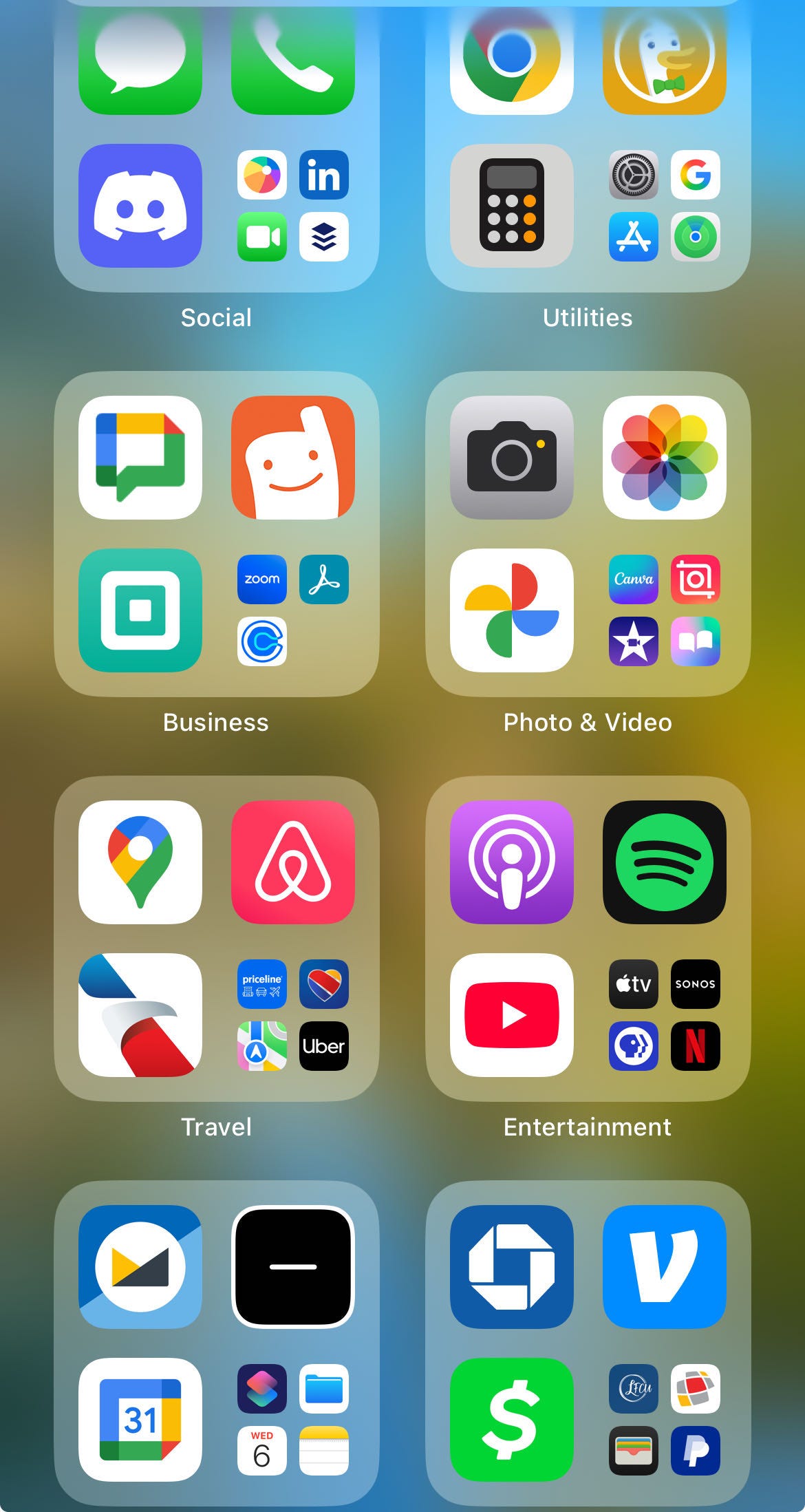Expand the Travel folder's small app group
This screenshot has width=805, height=1512.
(x=293, y=1014)
